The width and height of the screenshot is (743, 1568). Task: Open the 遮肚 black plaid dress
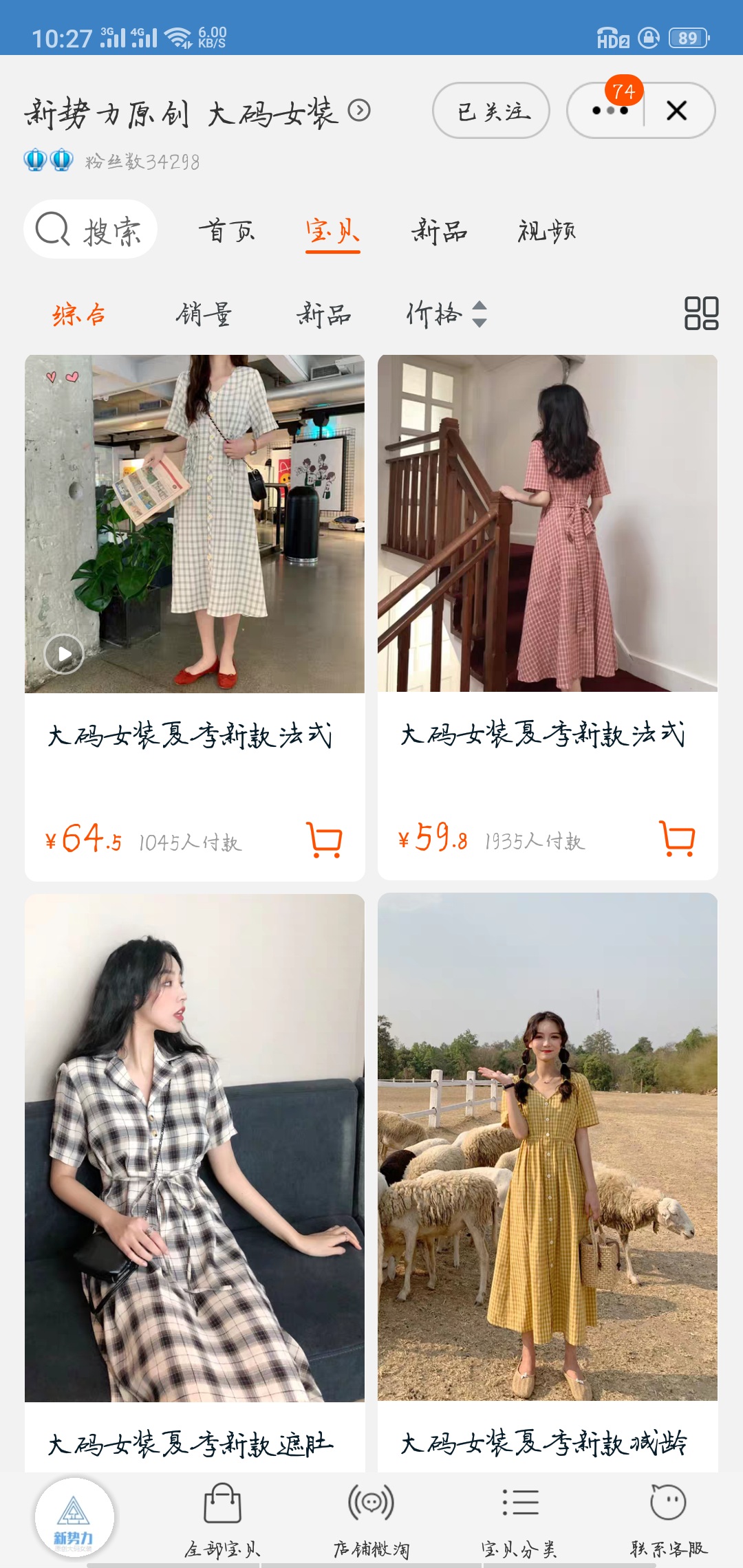click(195, 1147)
